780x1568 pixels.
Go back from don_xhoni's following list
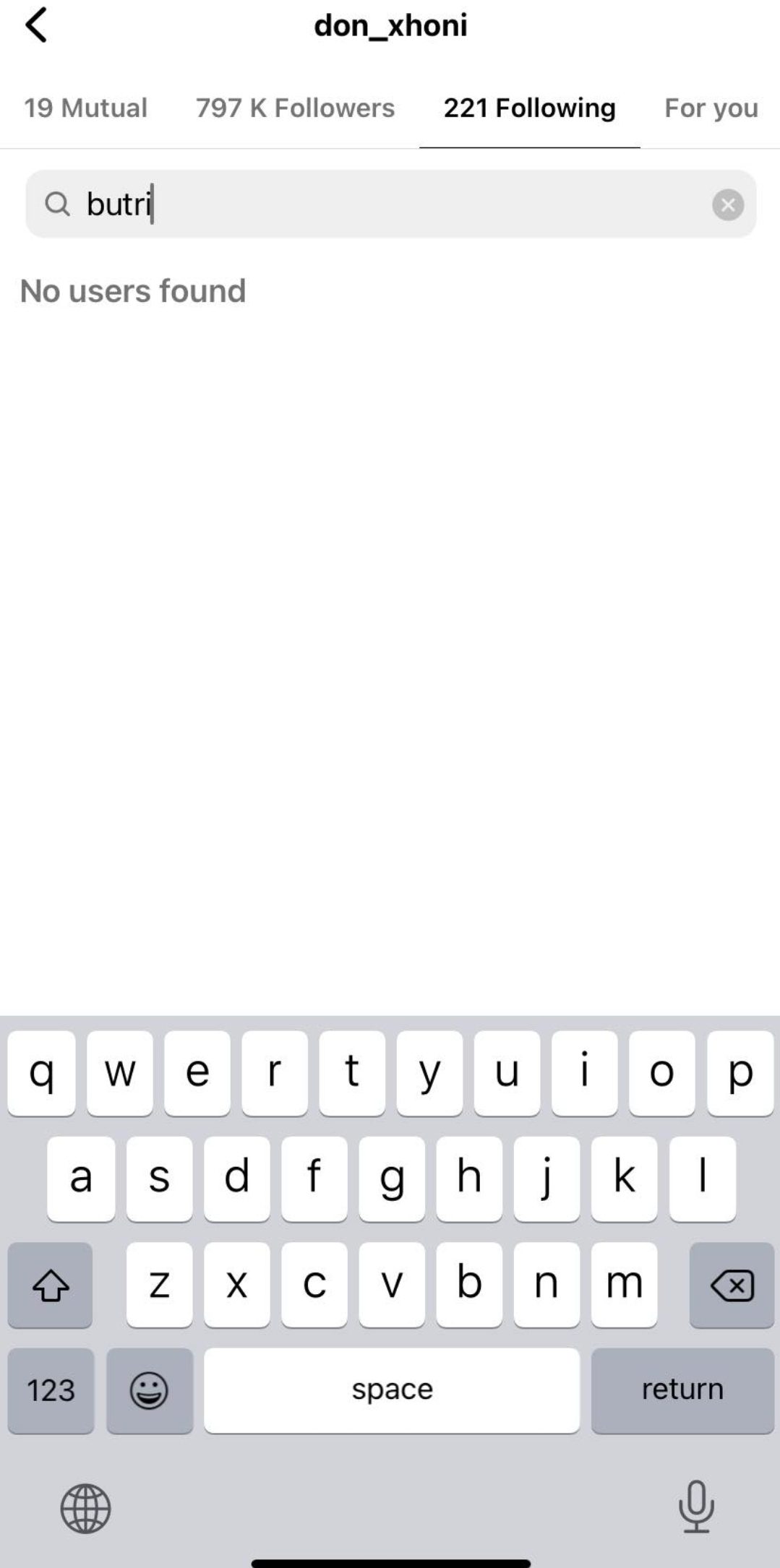(x=36, y=26)
